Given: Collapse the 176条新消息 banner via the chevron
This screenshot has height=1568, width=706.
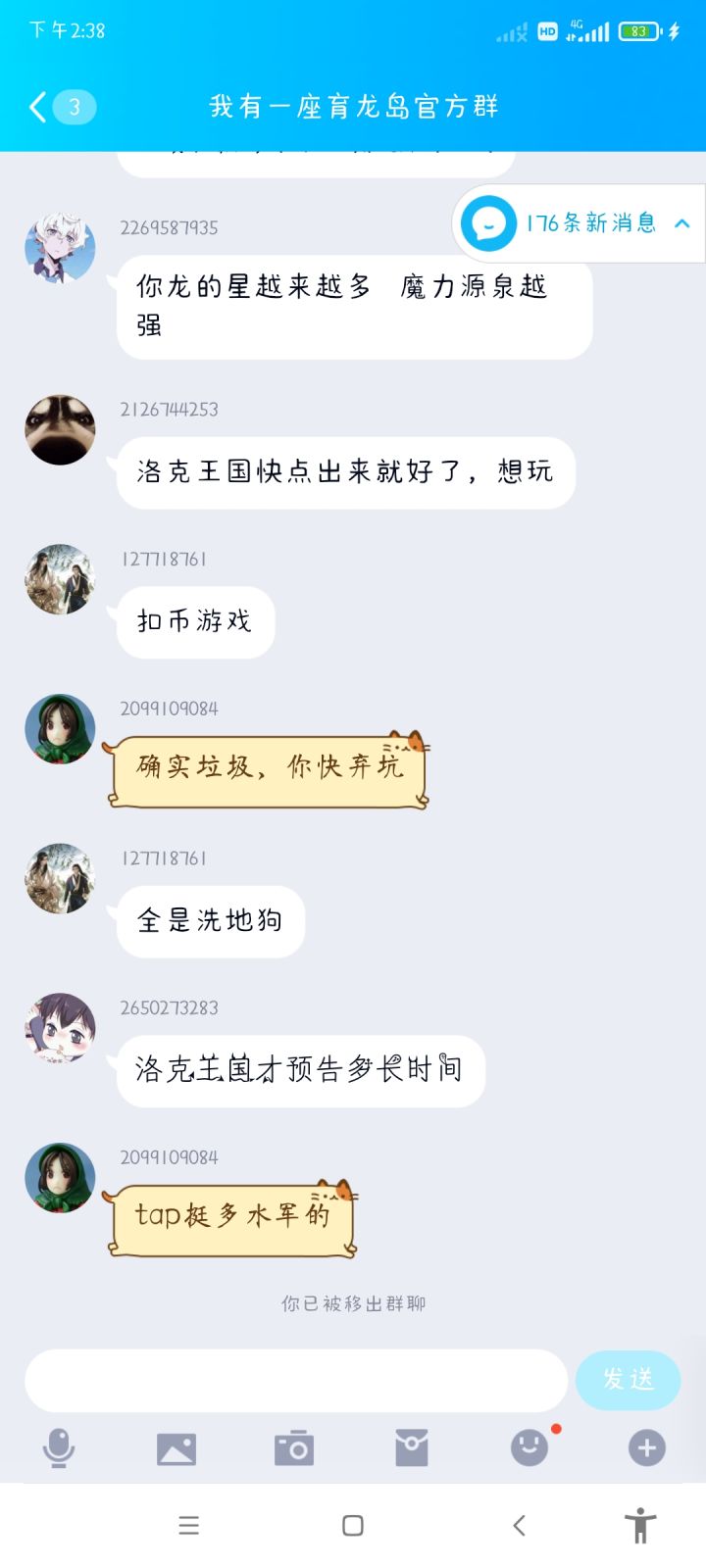Looking at the screenshot, I should (x=681, y=223).
